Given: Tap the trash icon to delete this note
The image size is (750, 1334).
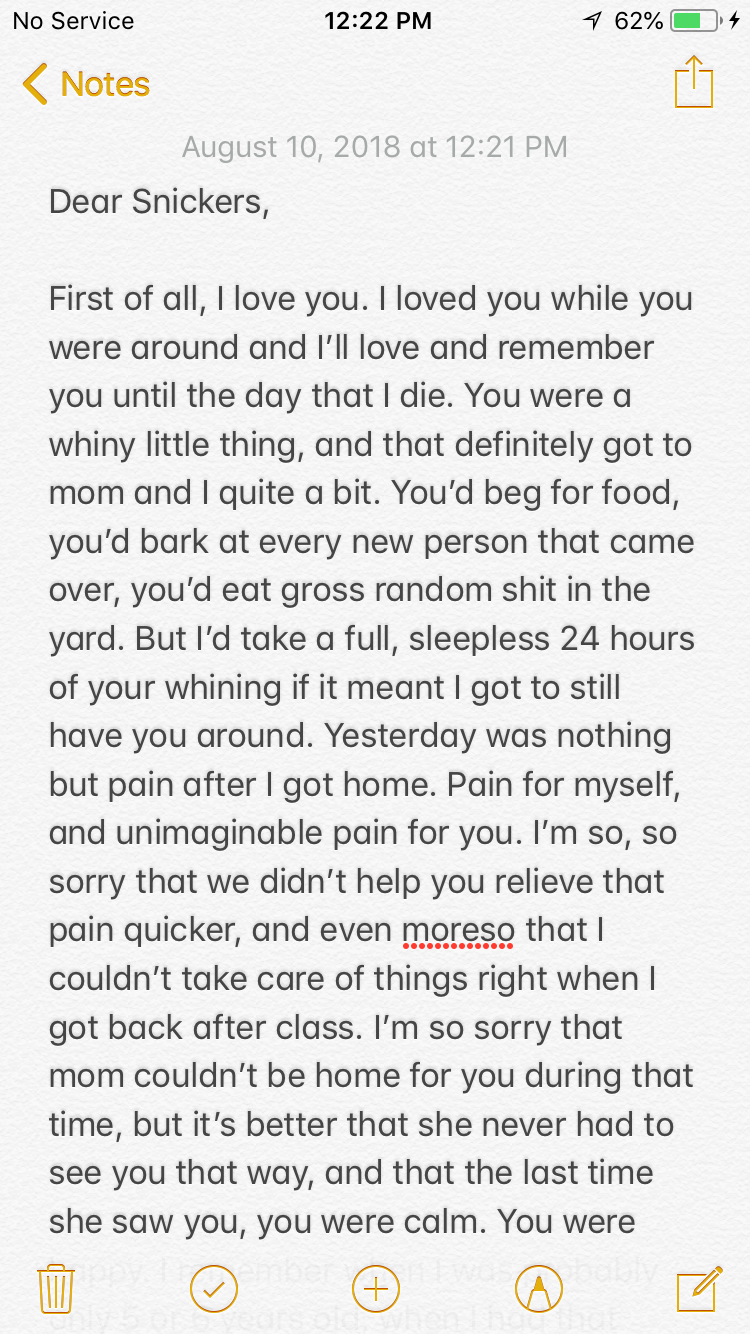Looking at the screenshot, I should [x=55, y=1289].
